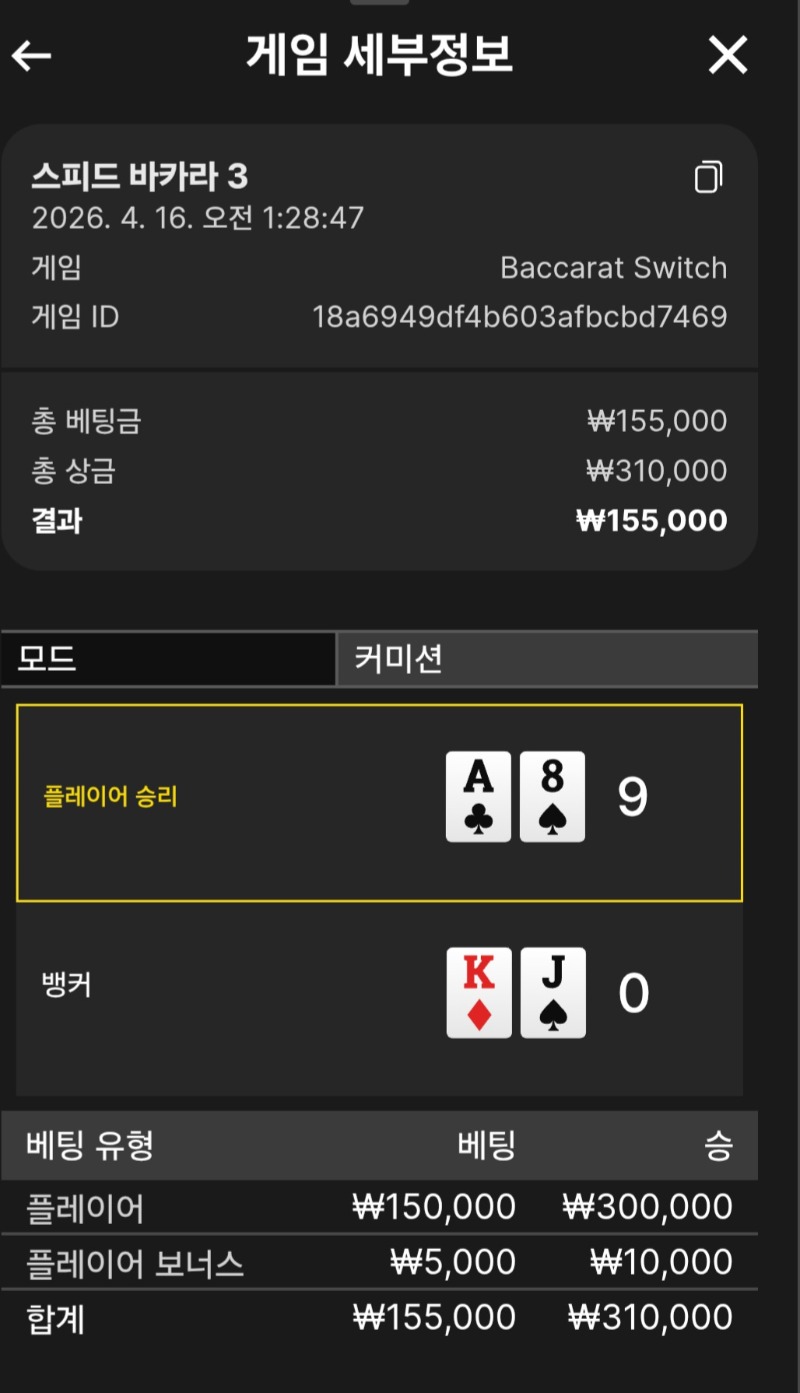Close the game details screen
The height and width of the screenshot is (1393, 800).
(727, 55)
